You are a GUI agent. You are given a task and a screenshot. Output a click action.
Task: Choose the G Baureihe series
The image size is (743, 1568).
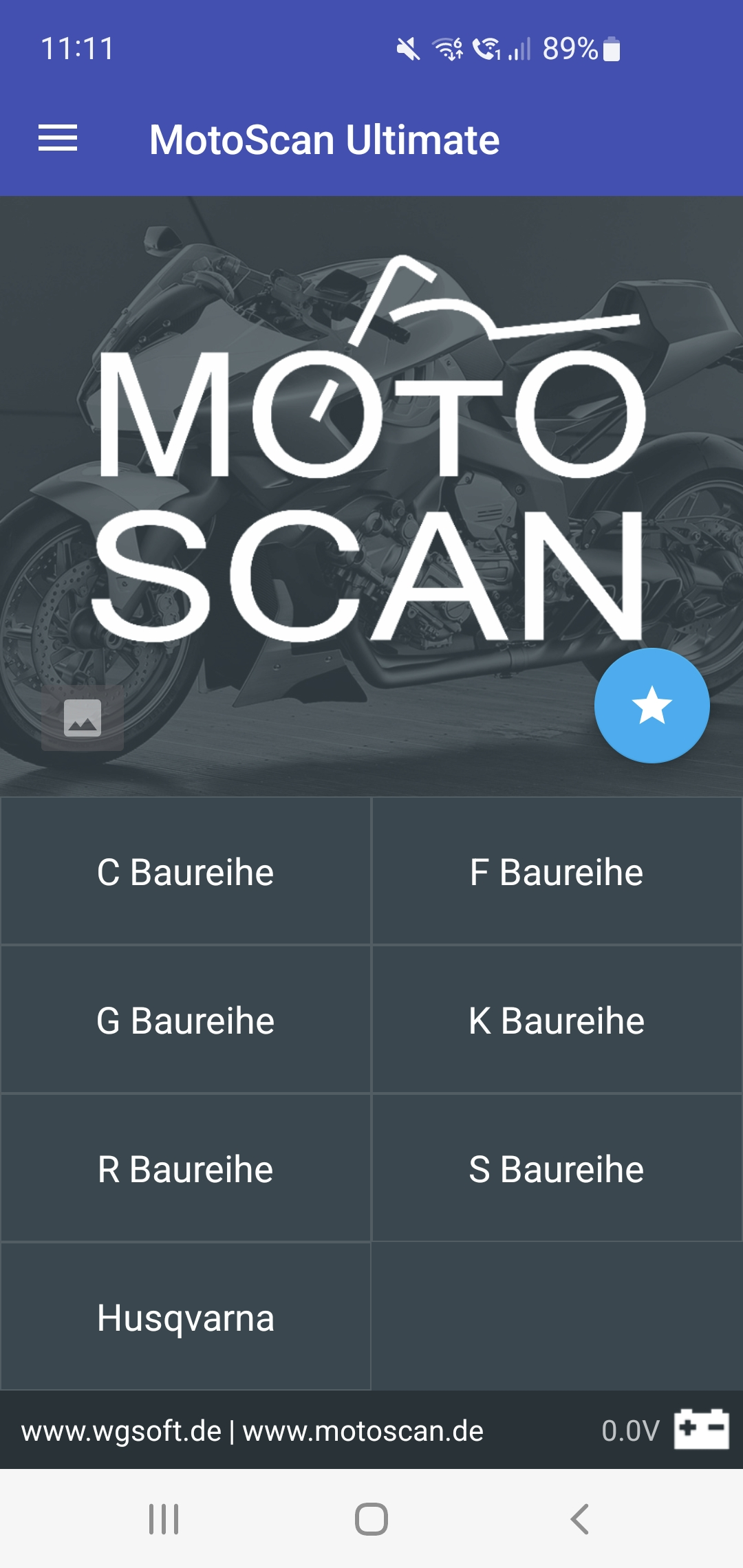pos(186,1021)
